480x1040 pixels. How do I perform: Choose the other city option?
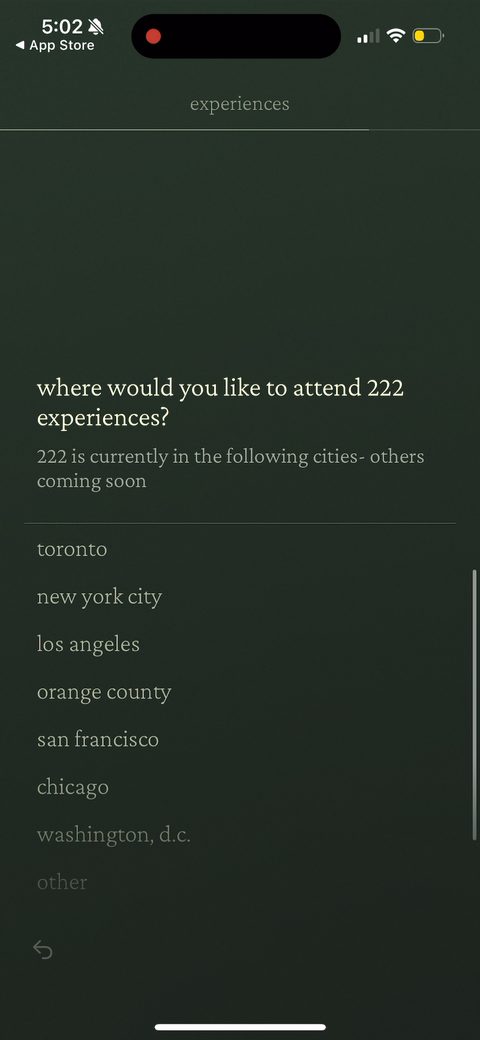[62, 882]
